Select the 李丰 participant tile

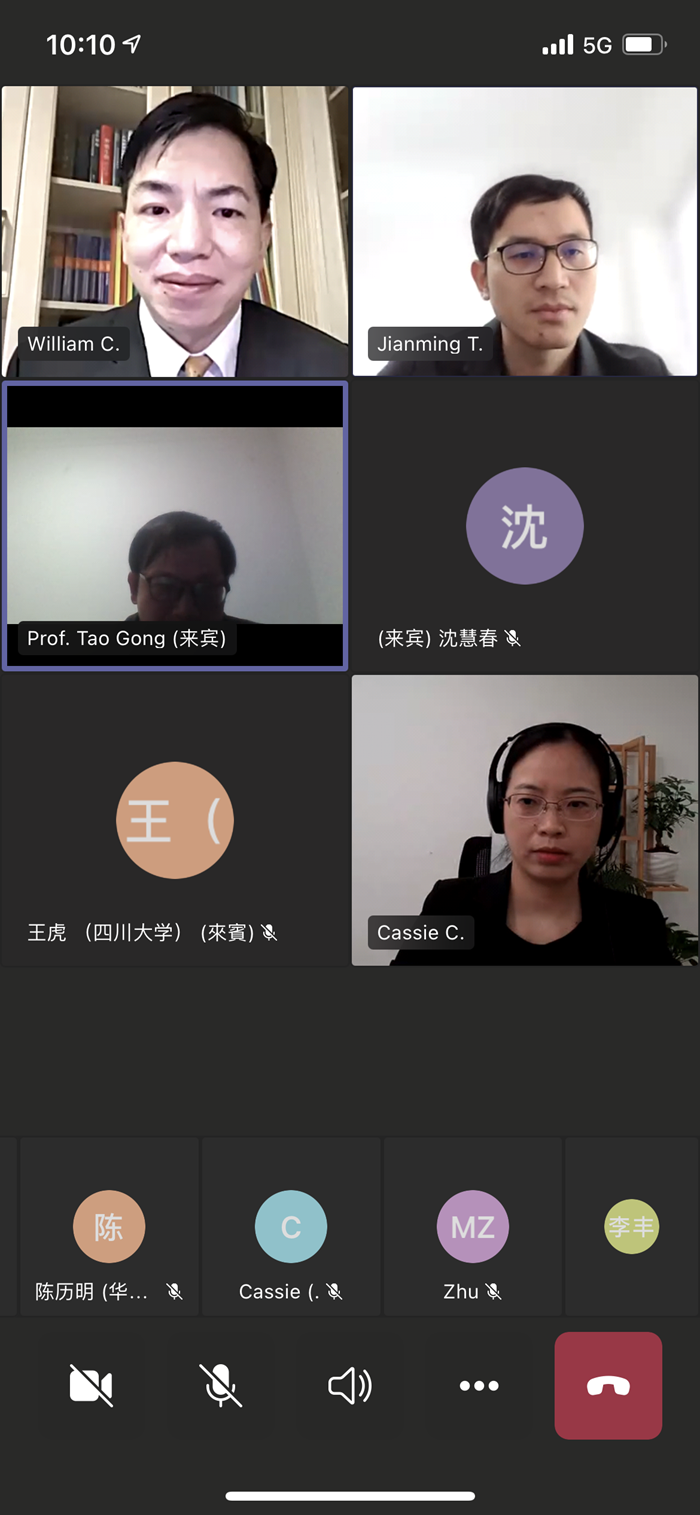click(x=632, y=1227)
